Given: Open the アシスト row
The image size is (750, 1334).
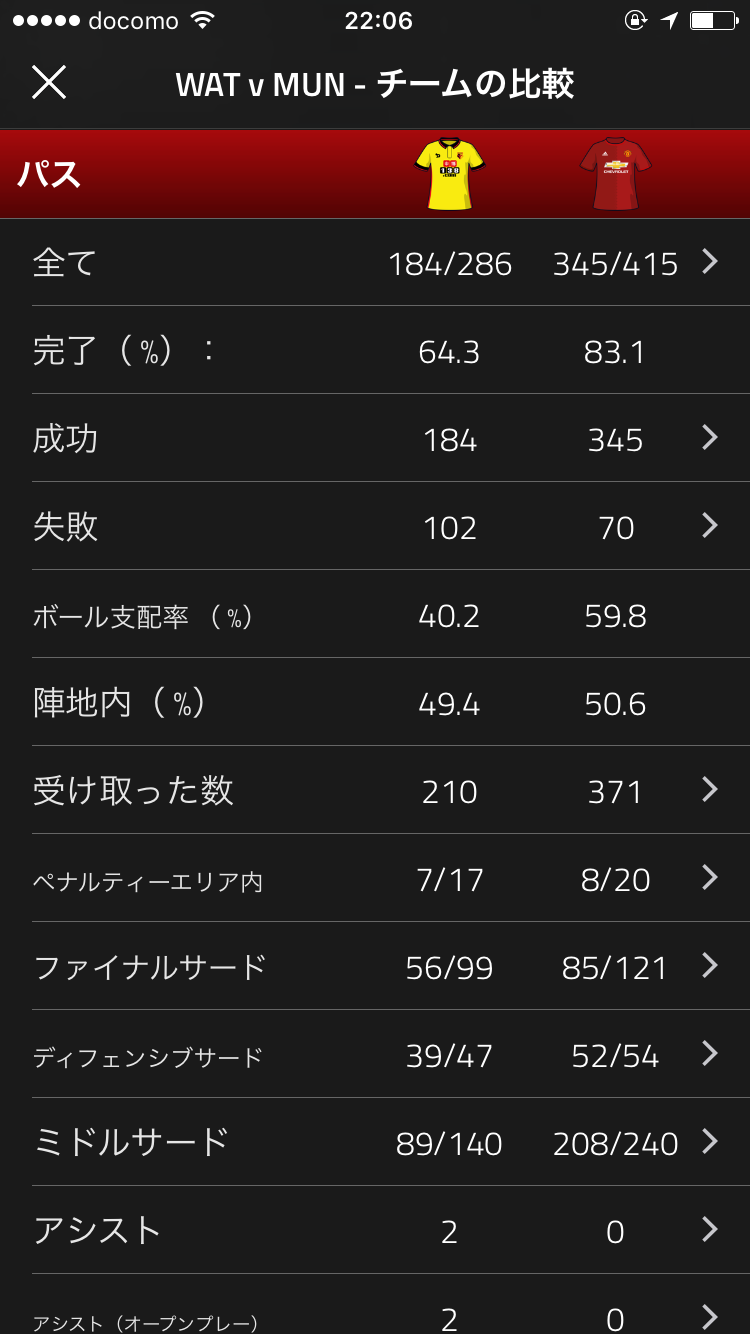Looking at the screenshot, I should point(375,1231).
